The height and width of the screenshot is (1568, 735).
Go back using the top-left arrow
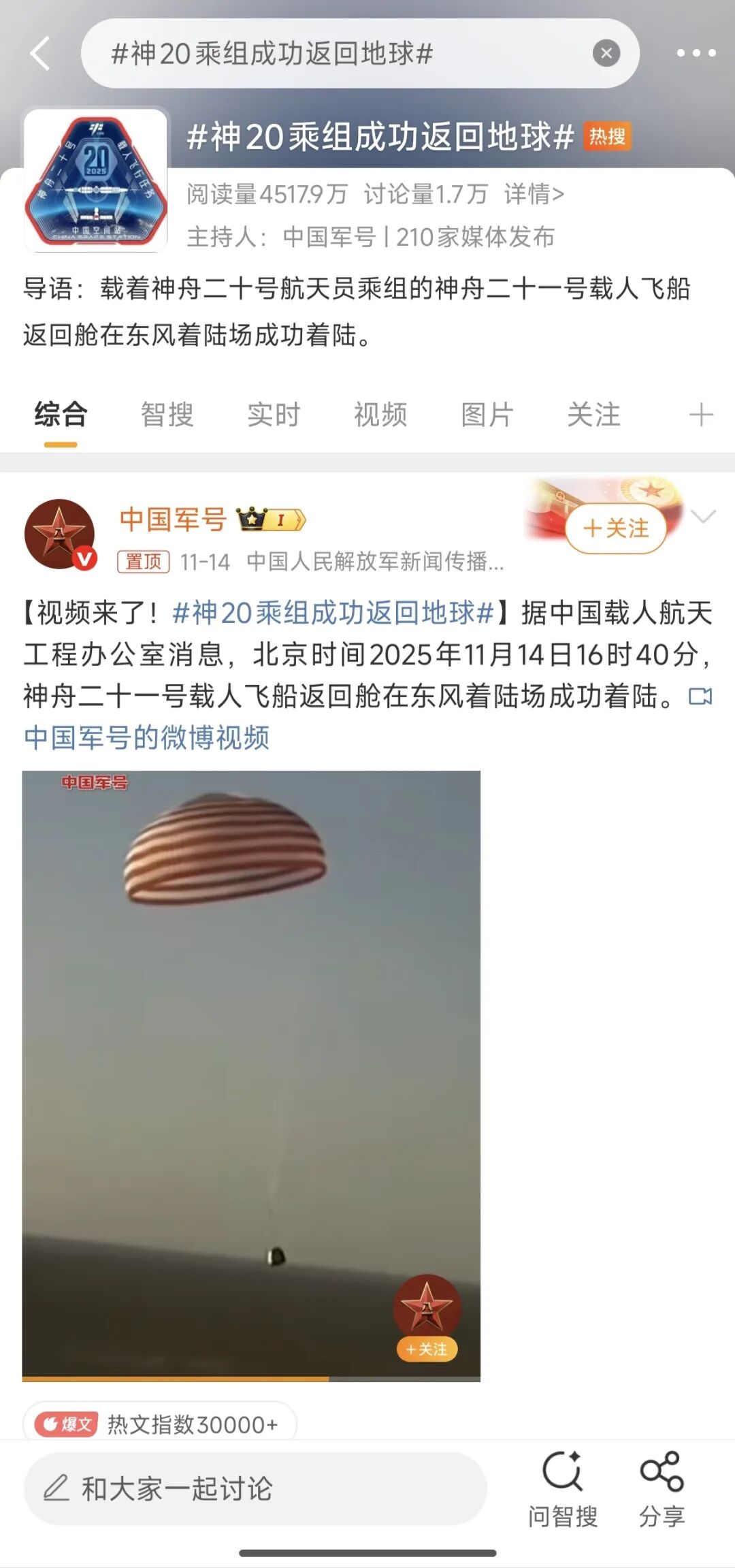coord(41,53)
